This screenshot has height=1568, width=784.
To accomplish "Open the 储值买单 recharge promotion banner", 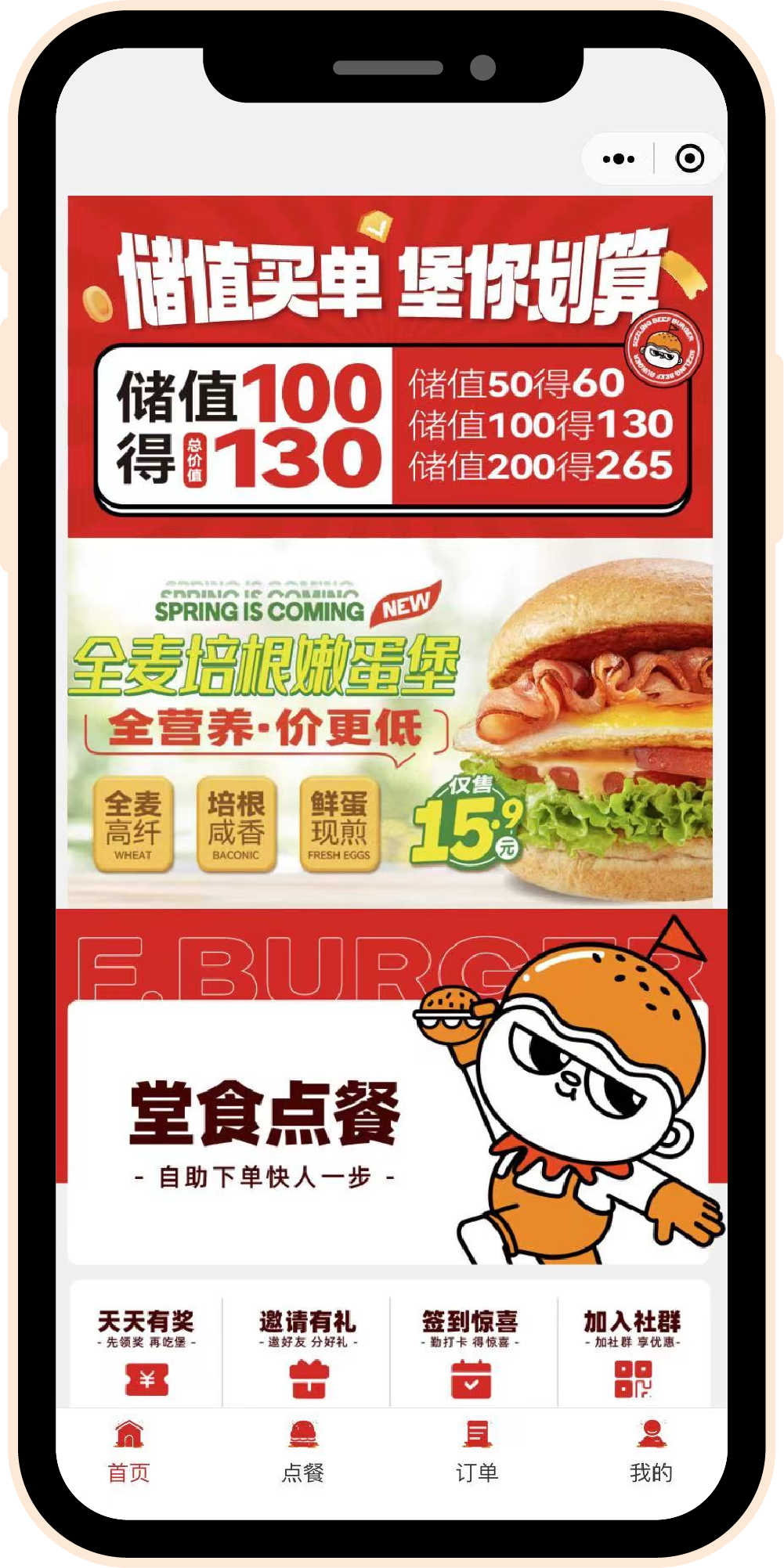I will (x=390, y=366).
